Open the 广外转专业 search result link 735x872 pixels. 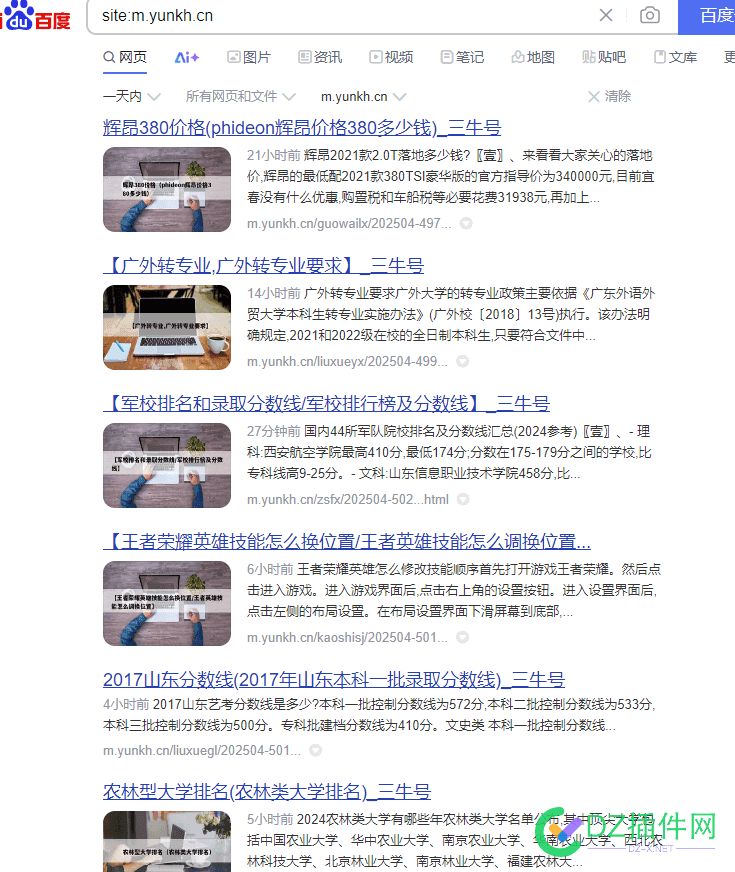pos(263,266)
